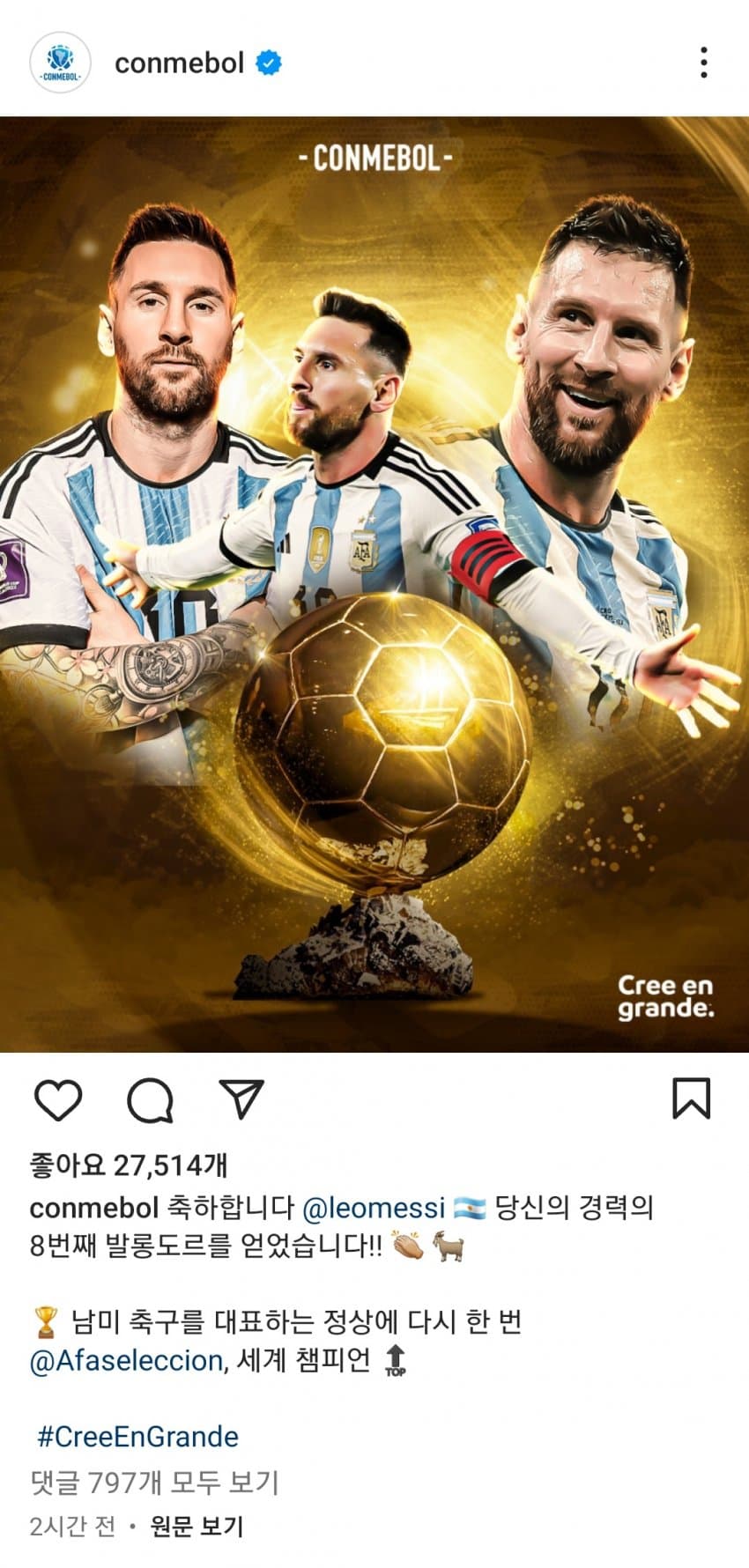Open the conmebol profile avatar

pyautogui.click(x=60, y=63)
